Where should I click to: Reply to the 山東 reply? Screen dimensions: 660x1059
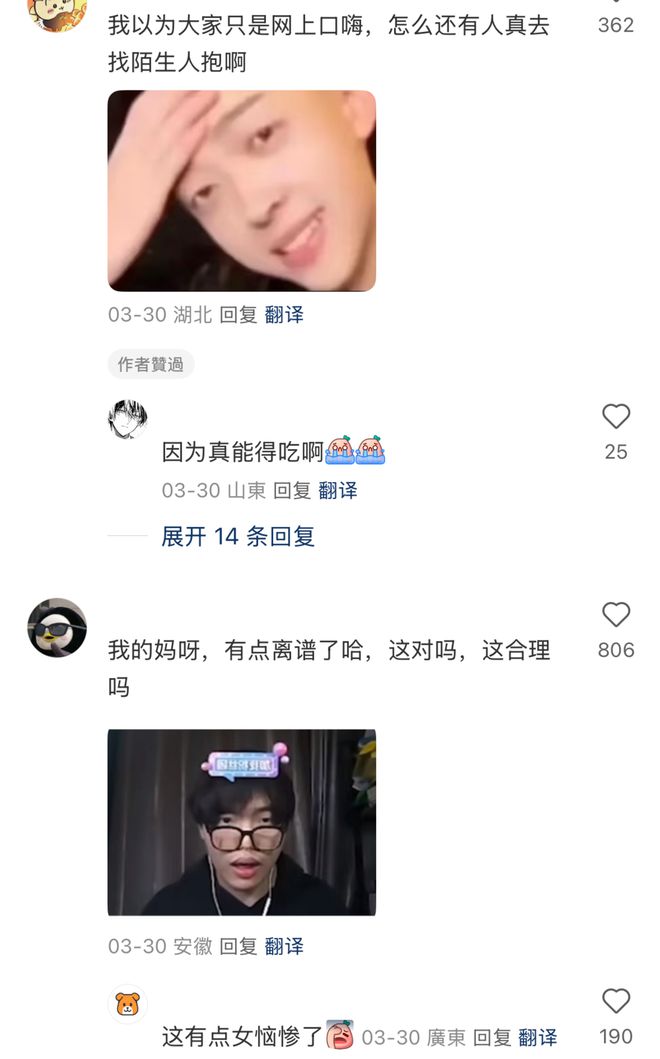click(292, 490)
